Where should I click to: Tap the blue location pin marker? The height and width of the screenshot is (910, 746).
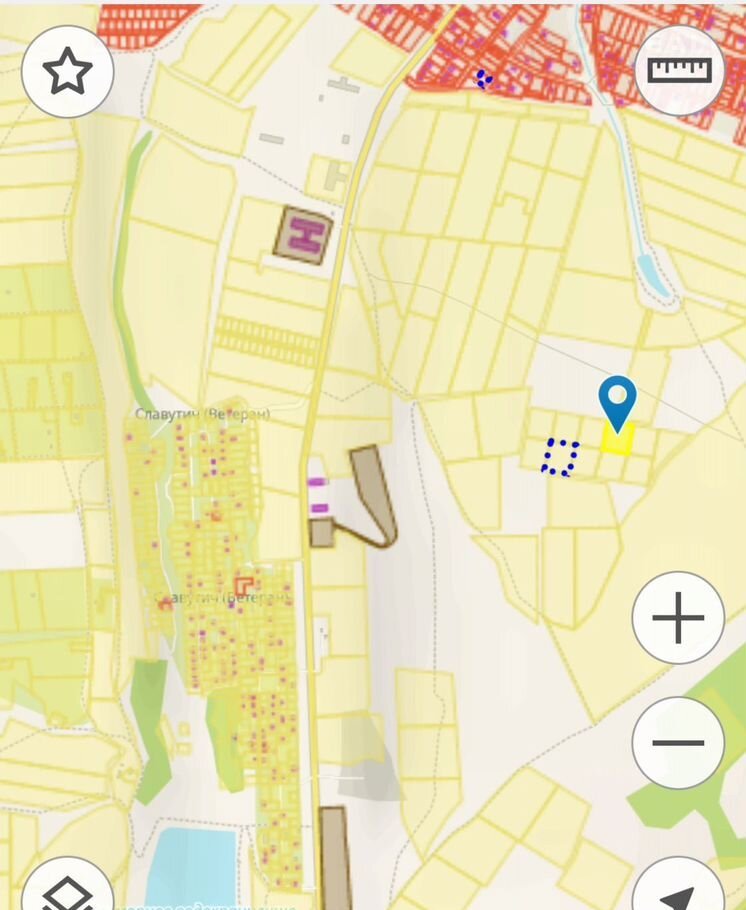[x=618, y=402]
